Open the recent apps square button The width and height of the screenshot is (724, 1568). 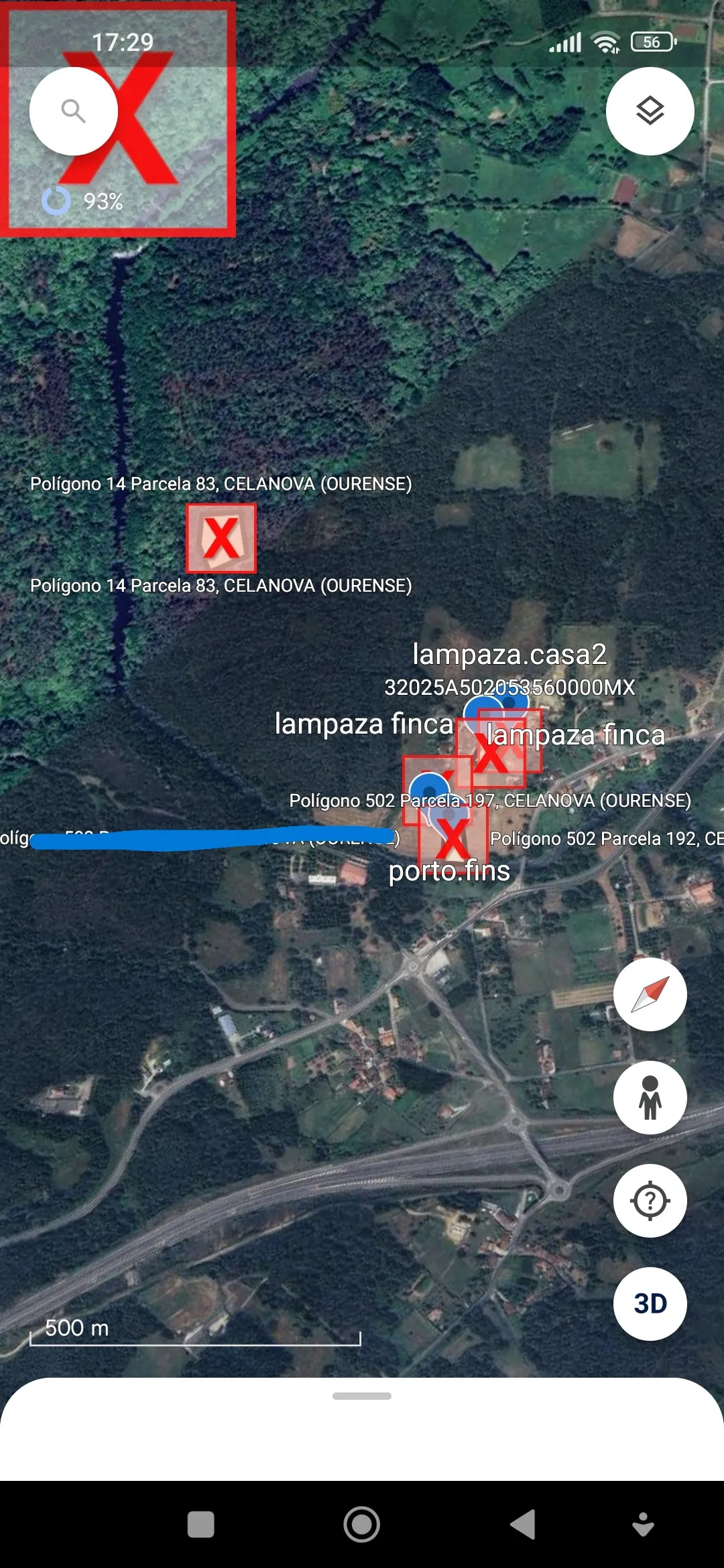pyautogui.click(x=200, y=1524)
